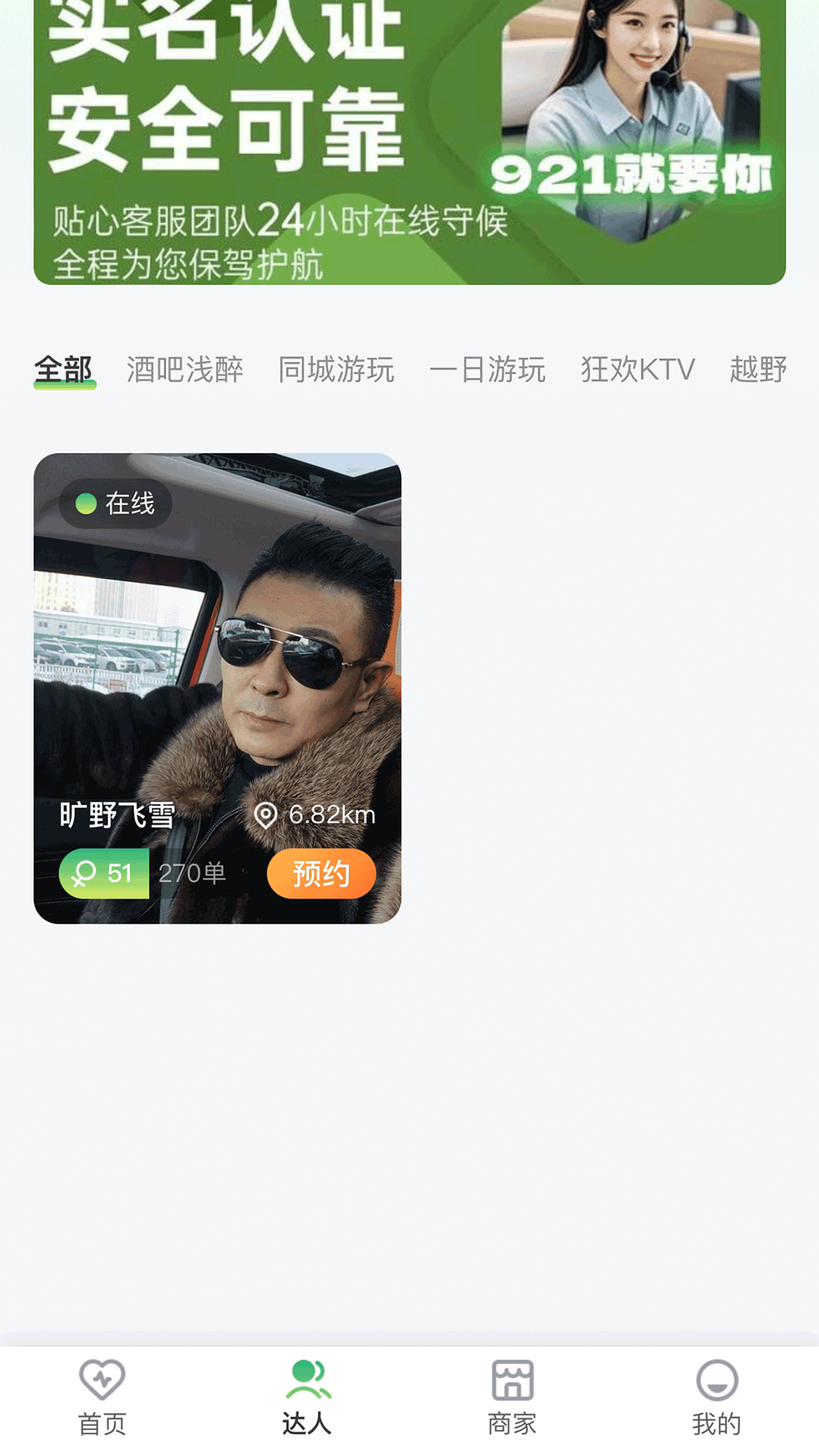Select the 一日游玩 tab
The image size is (819, 1456).
point(489,371)
